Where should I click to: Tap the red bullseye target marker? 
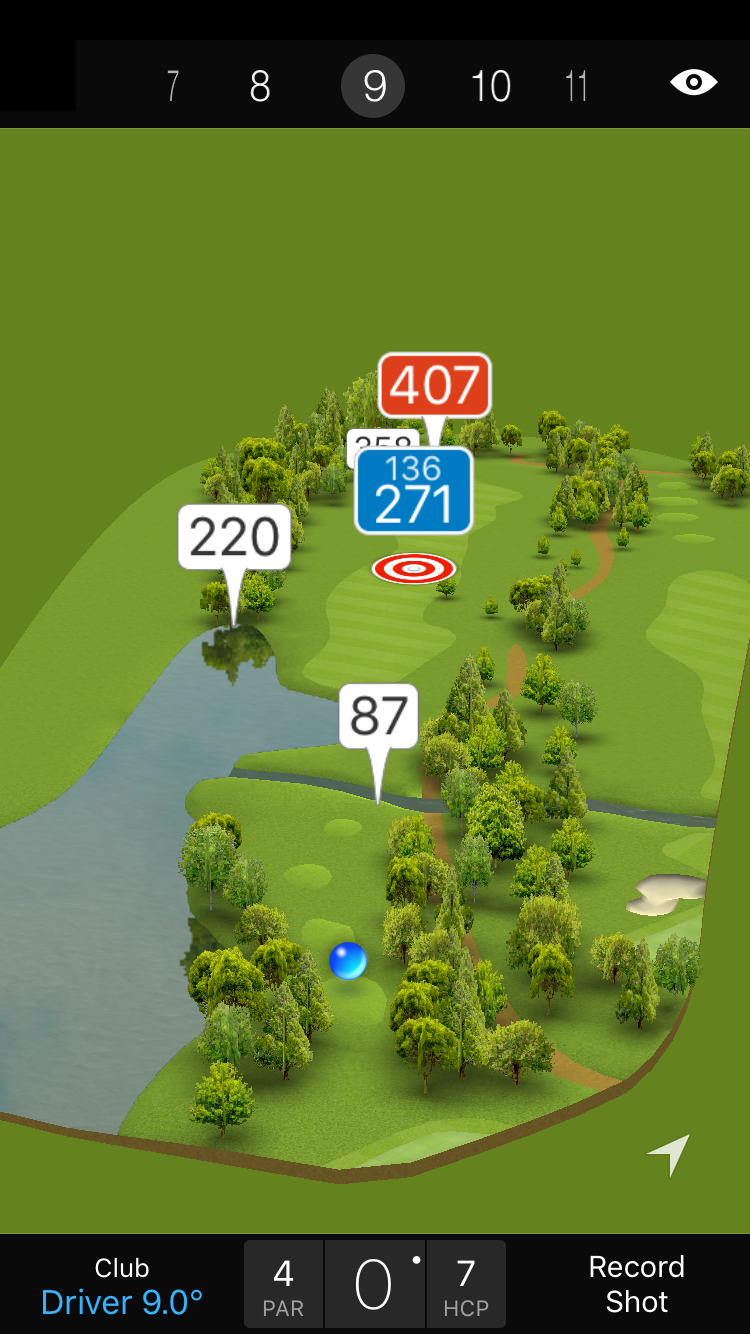tap(414, 568)
